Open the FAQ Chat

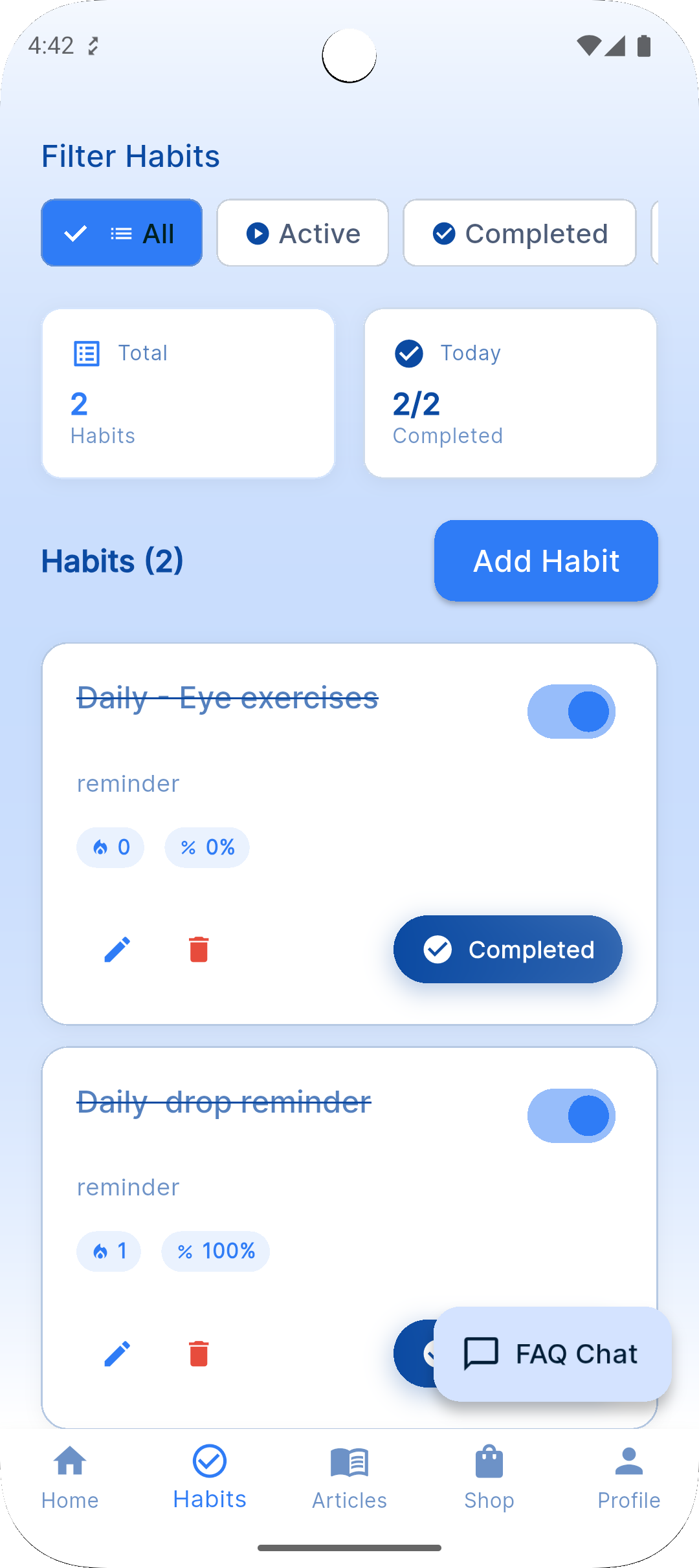[x=552, y=1353]
